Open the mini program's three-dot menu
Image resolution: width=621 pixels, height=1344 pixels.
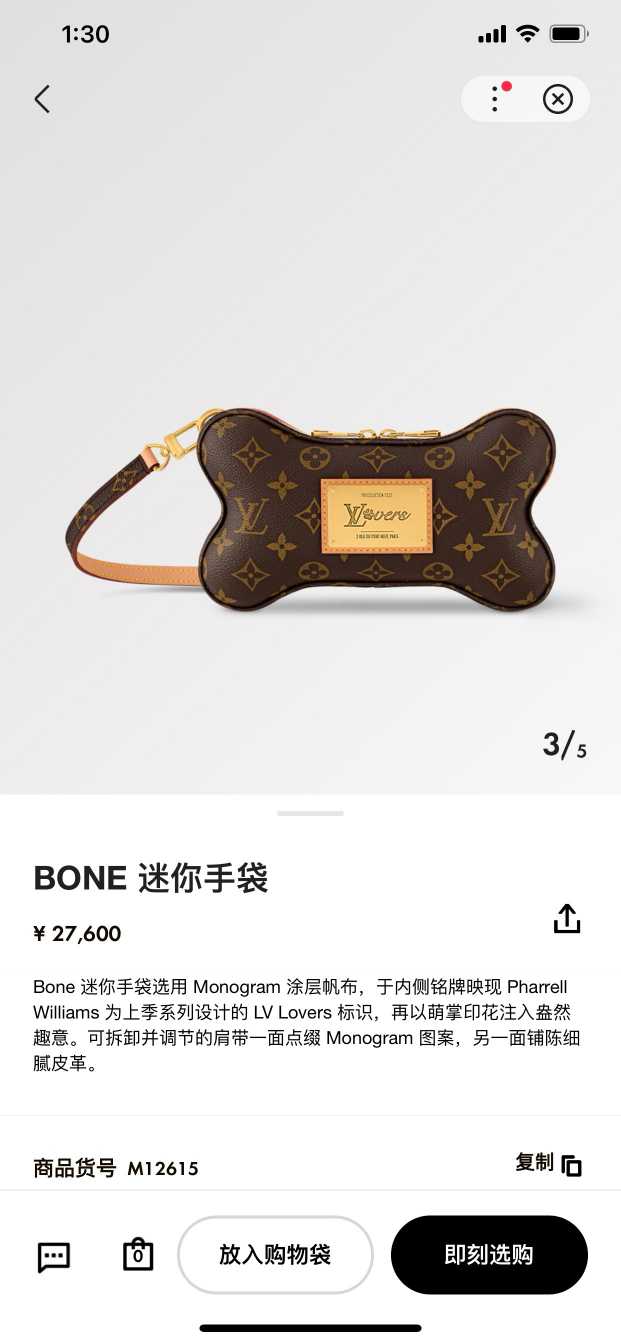tap(495, 99)
